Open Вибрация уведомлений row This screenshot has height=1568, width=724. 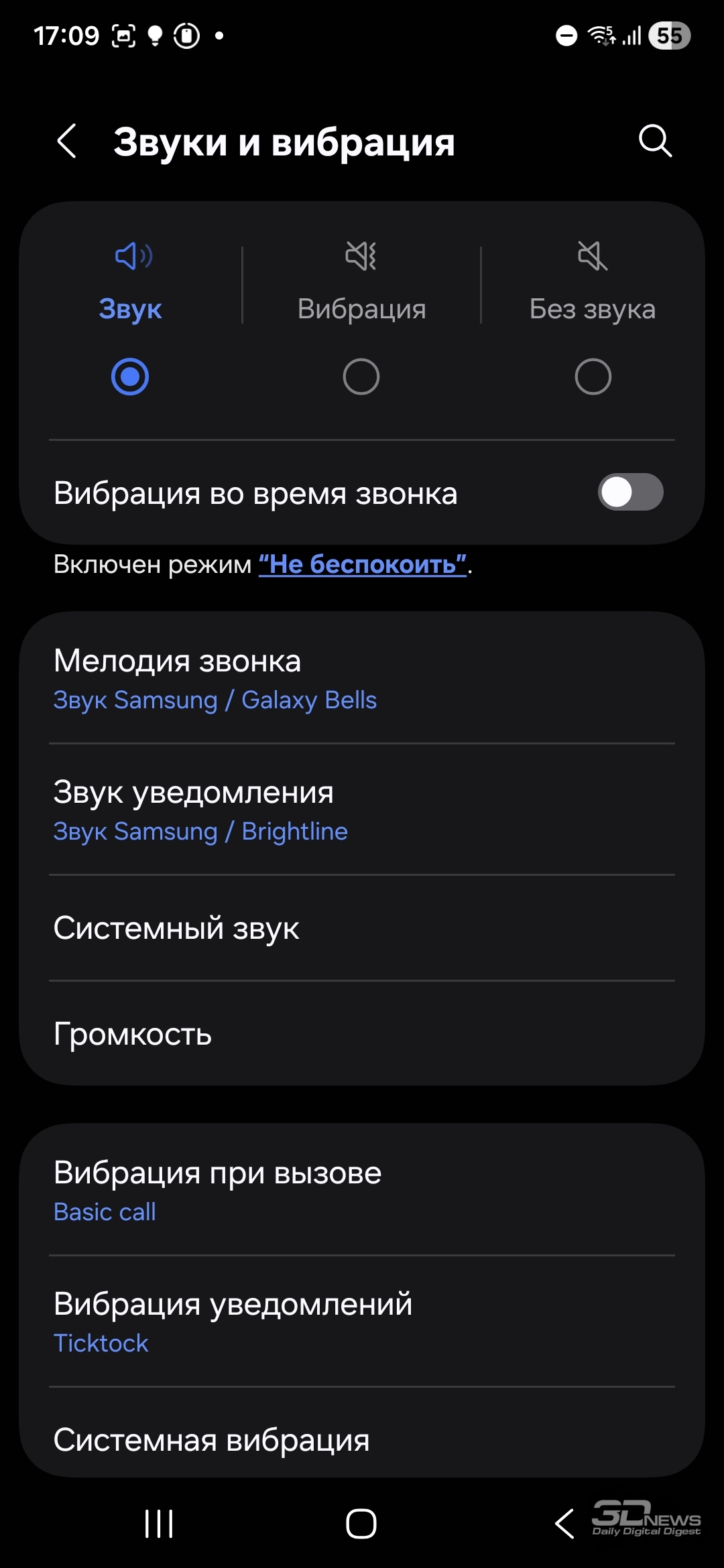click(362, 1321)
